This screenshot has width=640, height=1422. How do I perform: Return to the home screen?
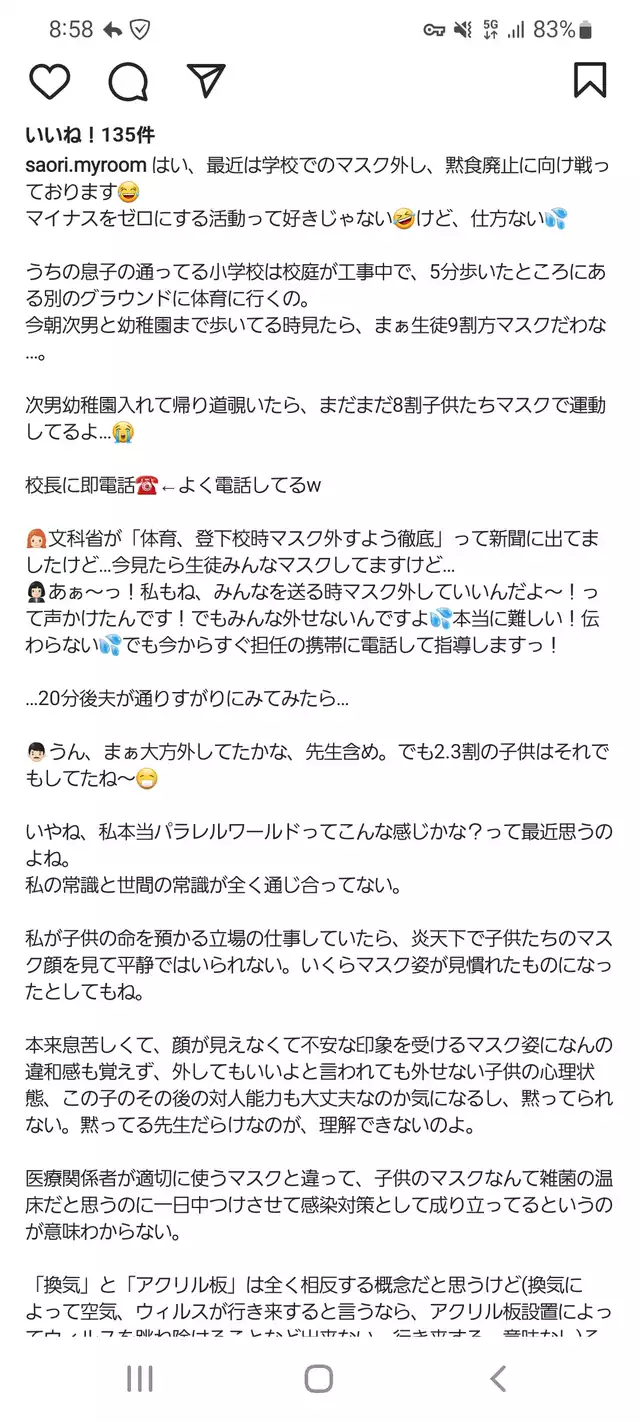(x=319, y=1379)
